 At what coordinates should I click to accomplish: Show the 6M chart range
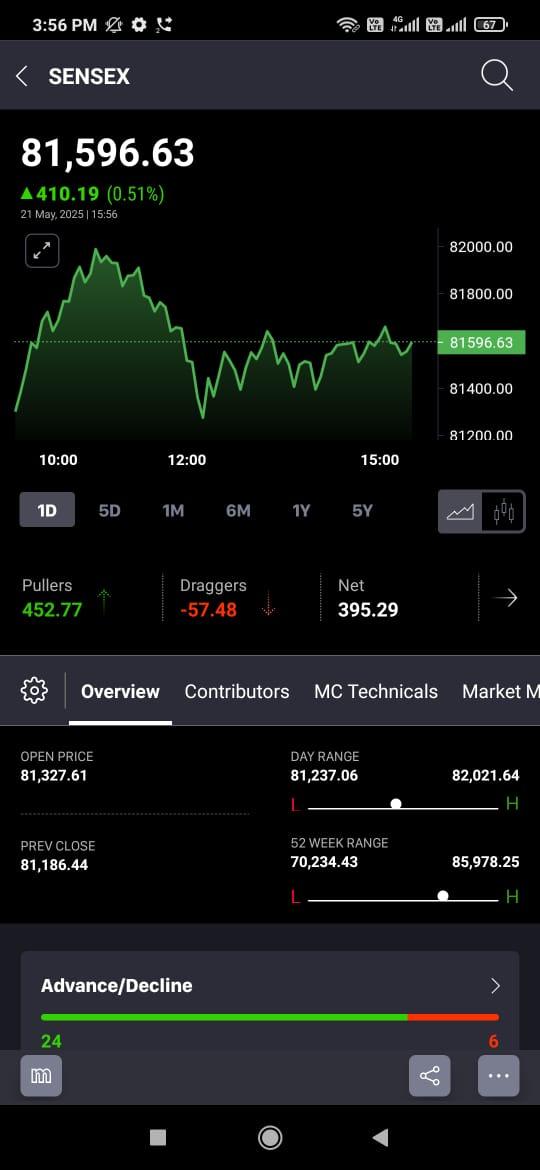click(x=238, y=510)
